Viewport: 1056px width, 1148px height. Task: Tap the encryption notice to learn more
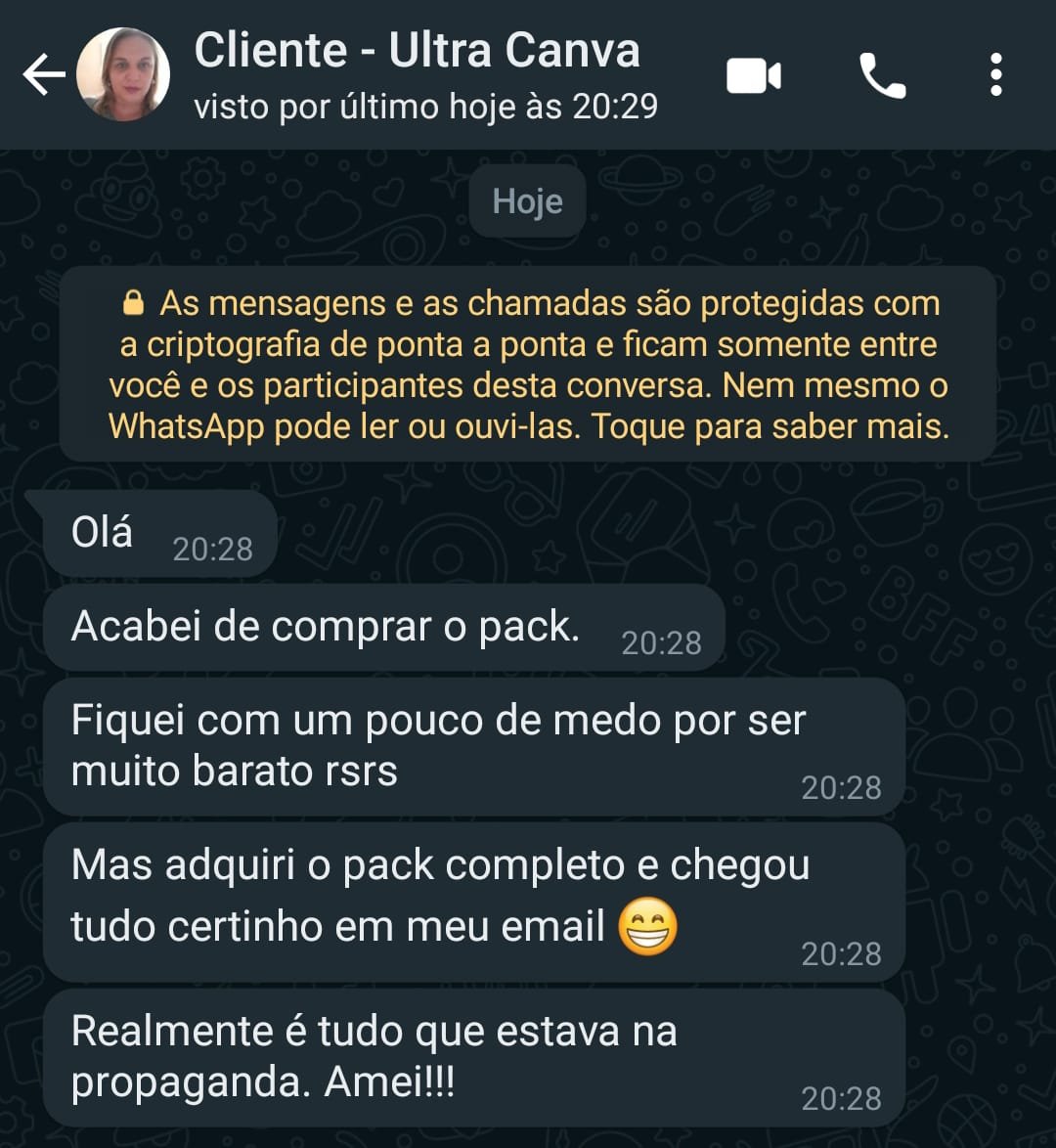pyautogui.click(x=528, y=365)
